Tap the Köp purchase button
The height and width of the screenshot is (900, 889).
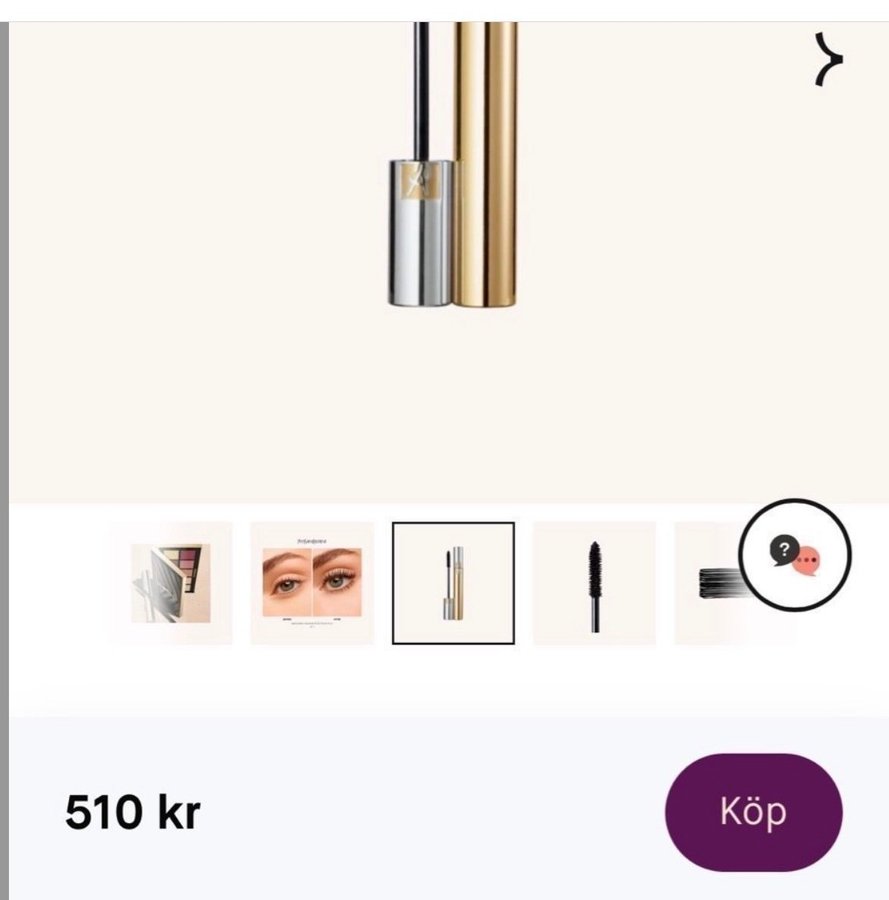click(x=753, y=812)
